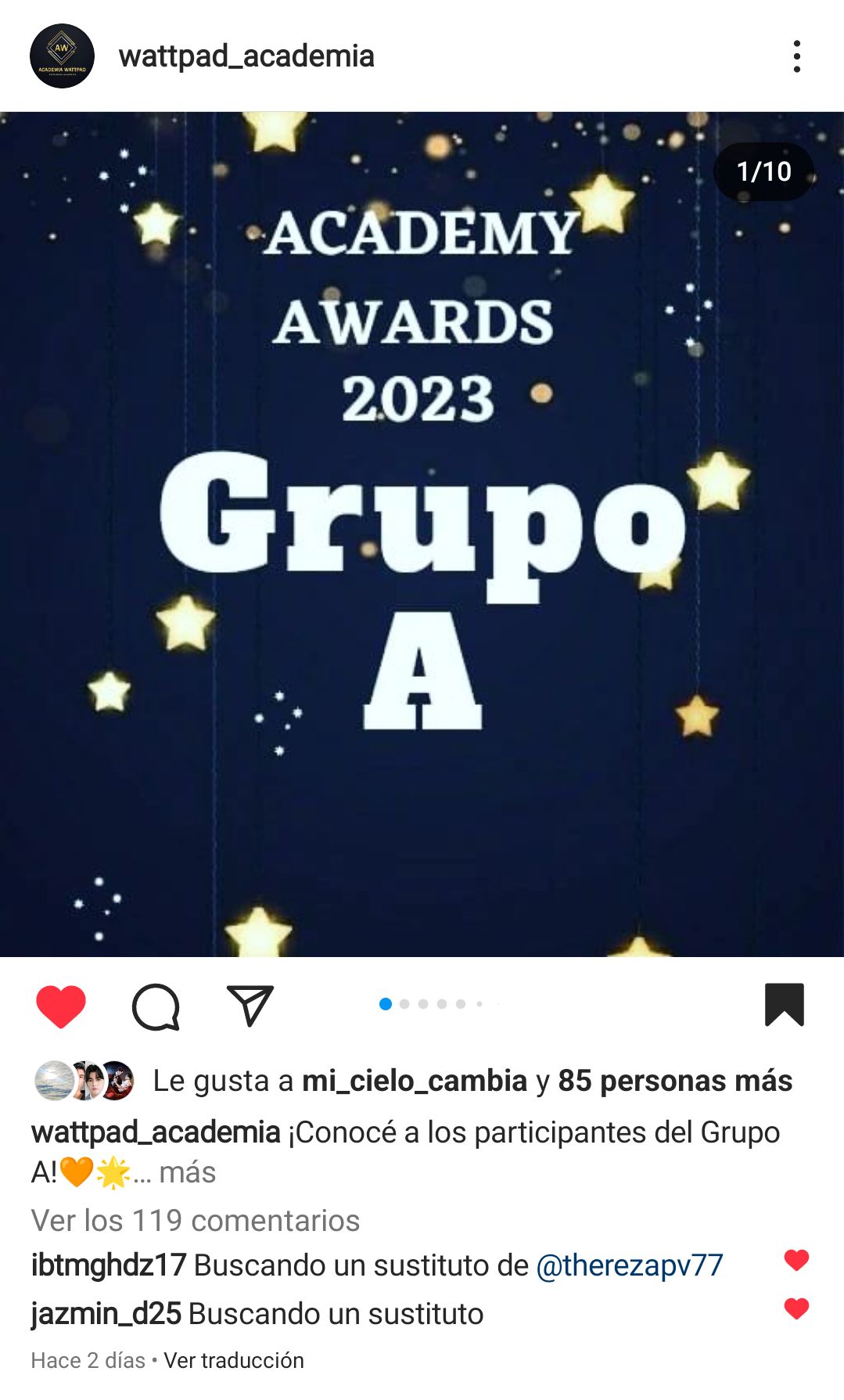Unlike ibtmghdz17's comment
Viewport: 844px width, 1400px height.
[x=796, y=1260]
